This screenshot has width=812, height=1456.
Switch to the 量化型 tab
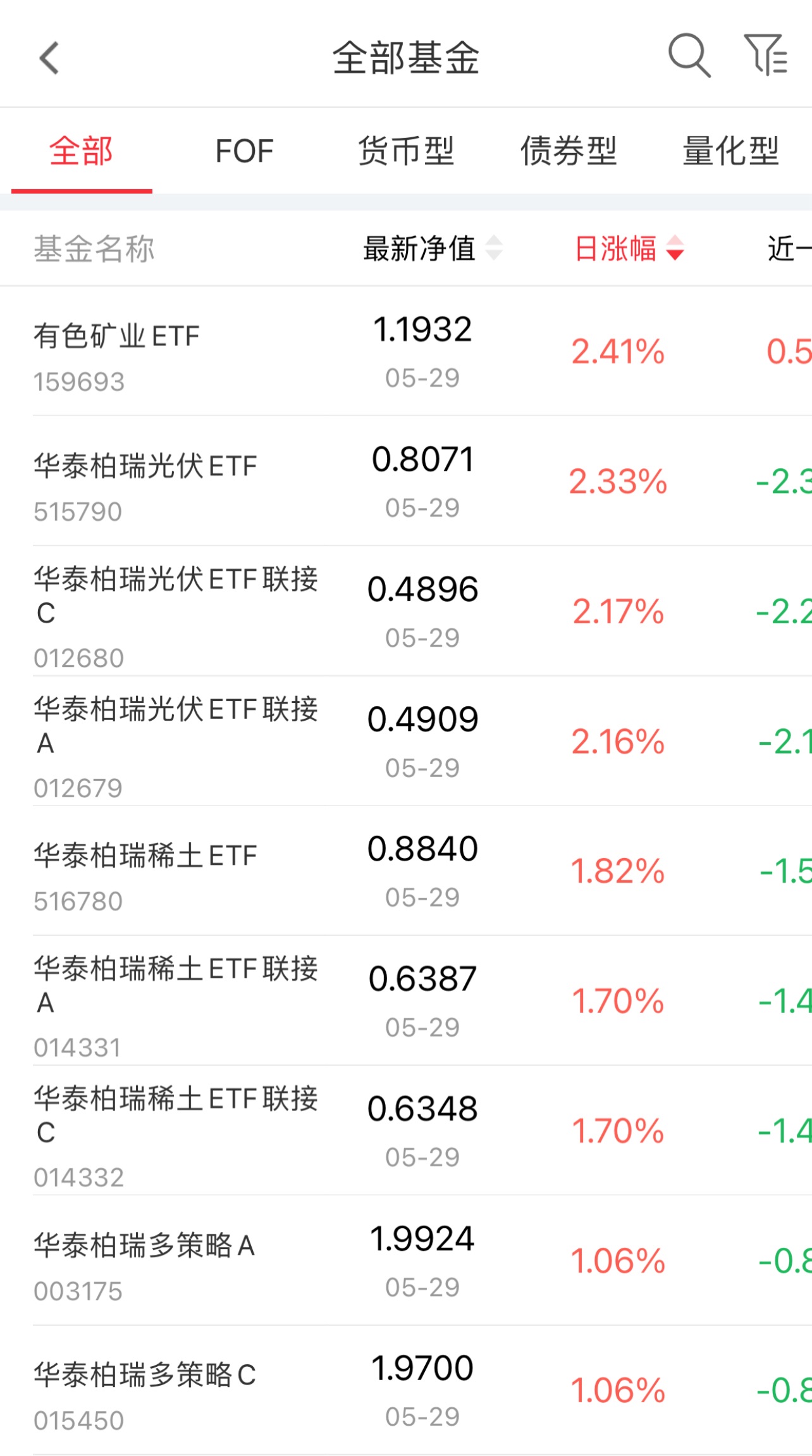pyautogui.click(x=731, y=151)
